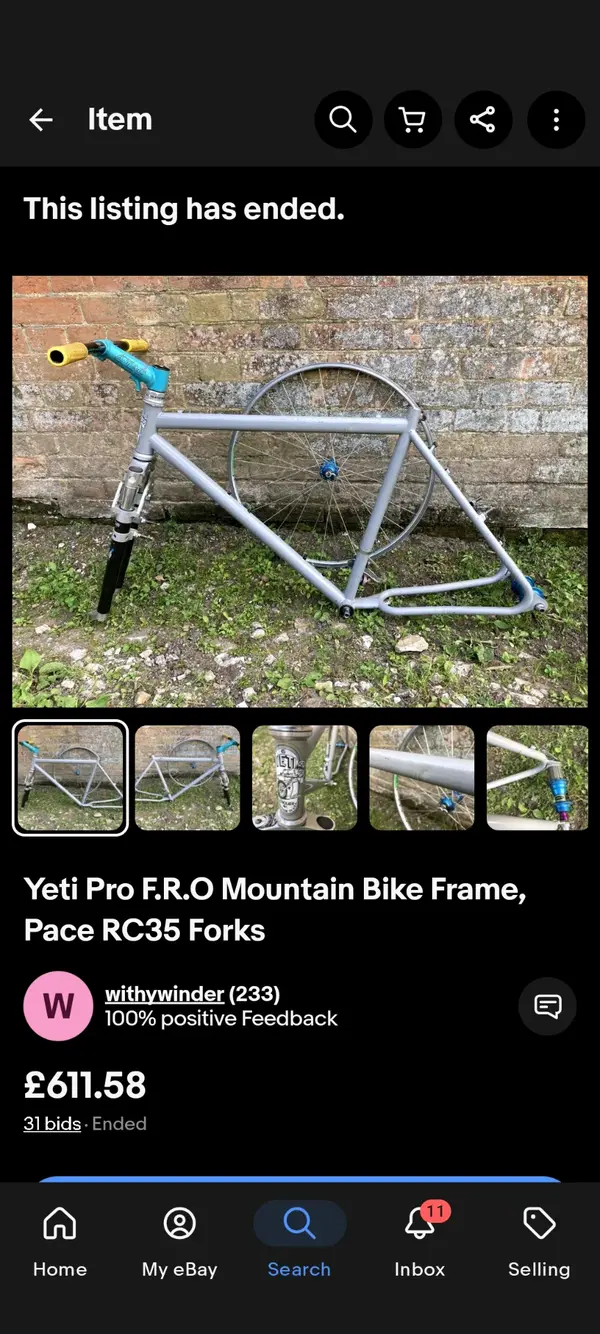The image size is (600, 1334).
Task: Open seller withywinder's profile
Action: 164,994
